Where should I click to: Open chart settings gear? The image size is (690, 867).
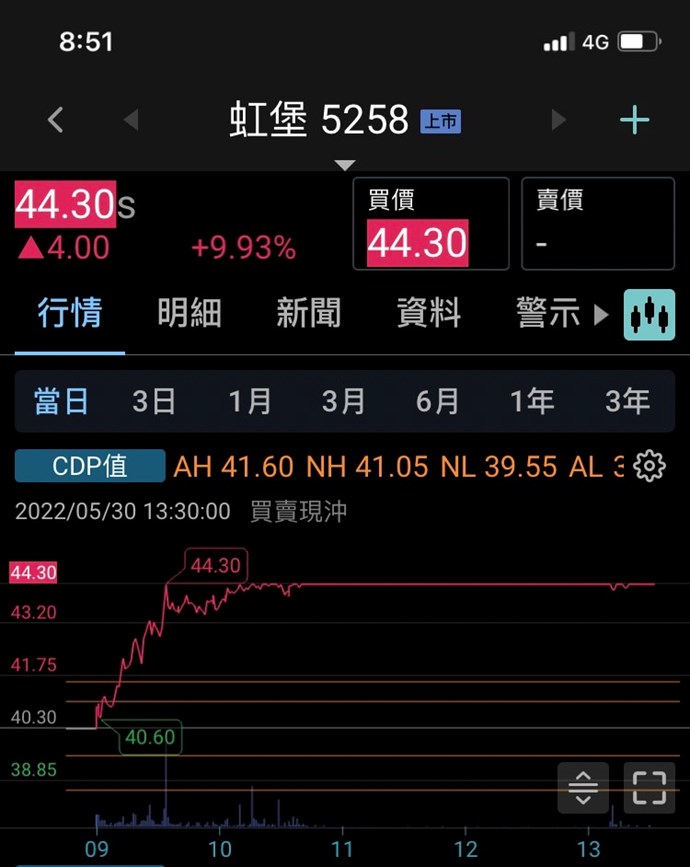650,466
